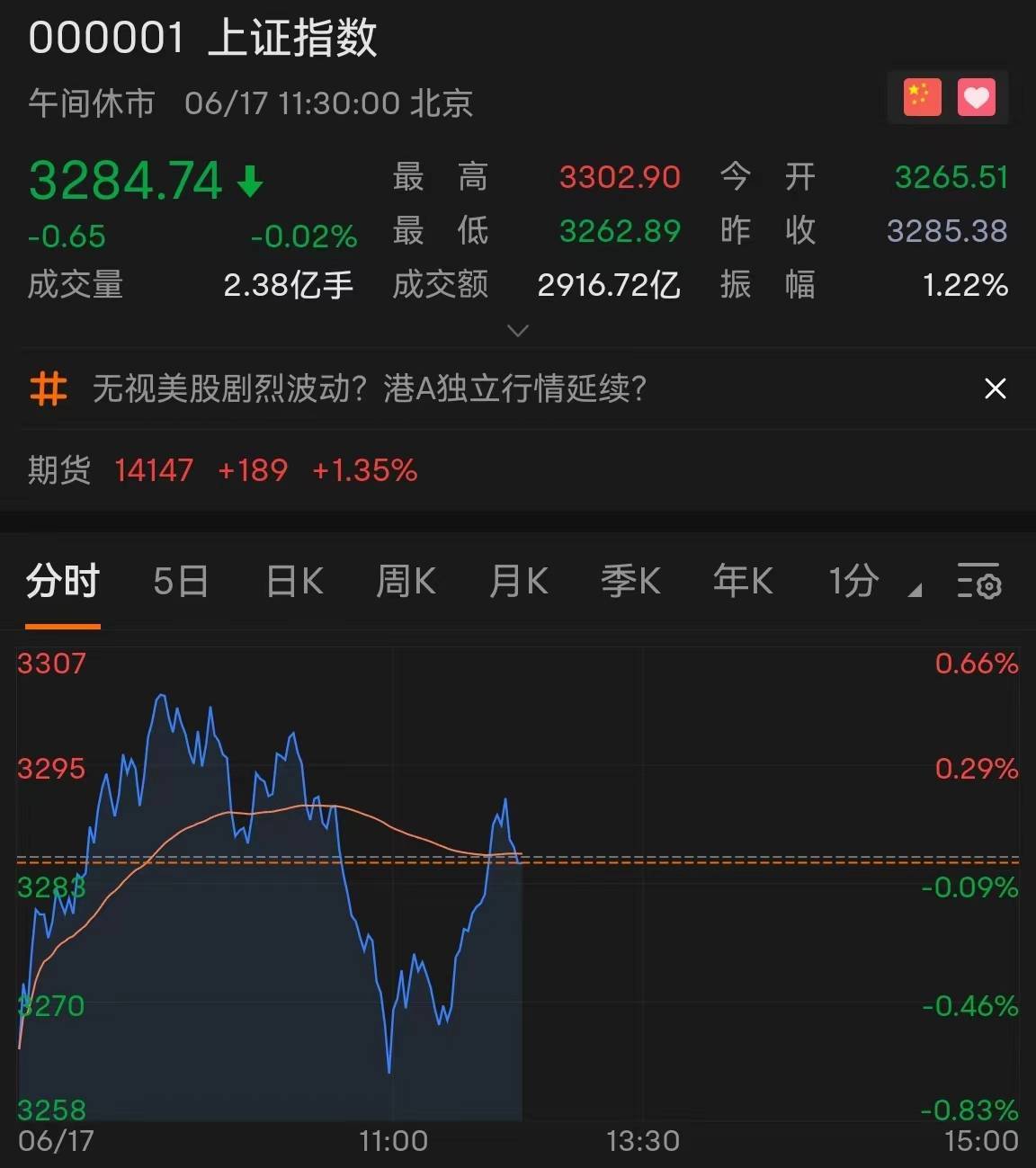Dismiss the news banner with the X
This screenshot has width=1036, height=1168.
(995, 388)
